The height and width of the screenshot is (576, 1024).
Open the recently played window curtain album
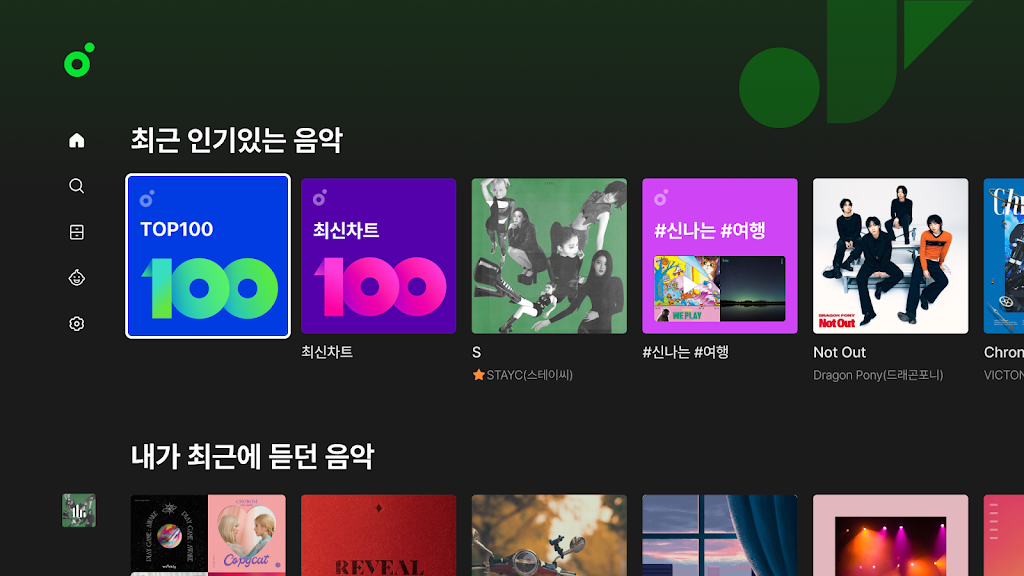point(720,535)
